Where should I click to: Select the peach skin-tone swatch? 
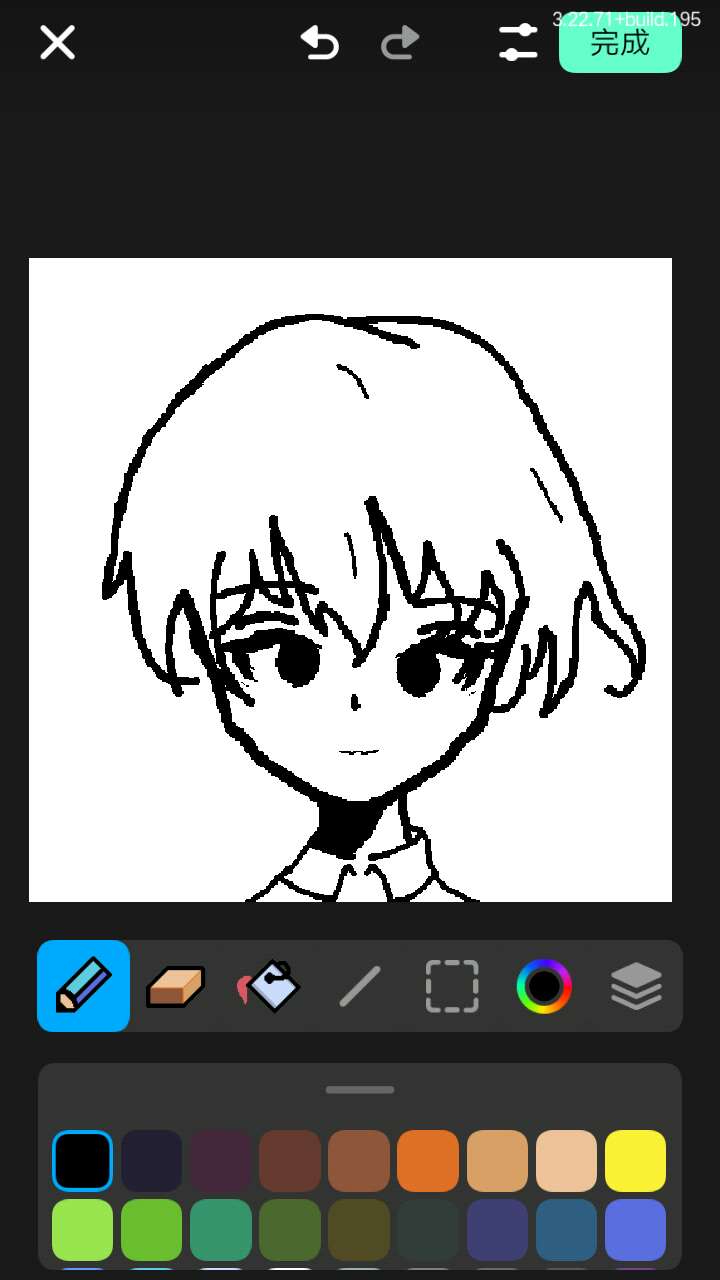[x=566, y=1161]
